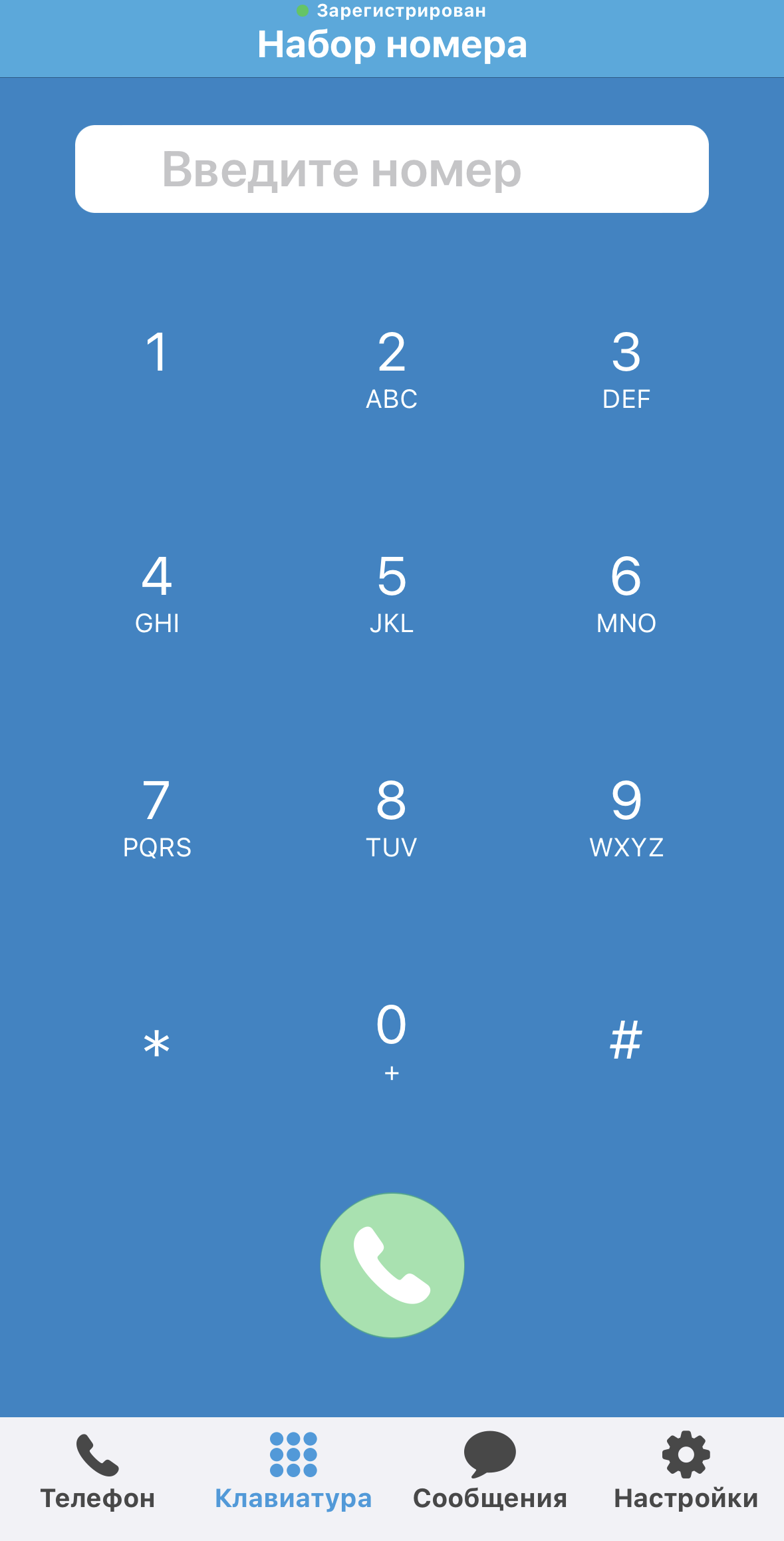Tap the 8 TUV key
Viewport: 784px width, 1541px height.
392,818
